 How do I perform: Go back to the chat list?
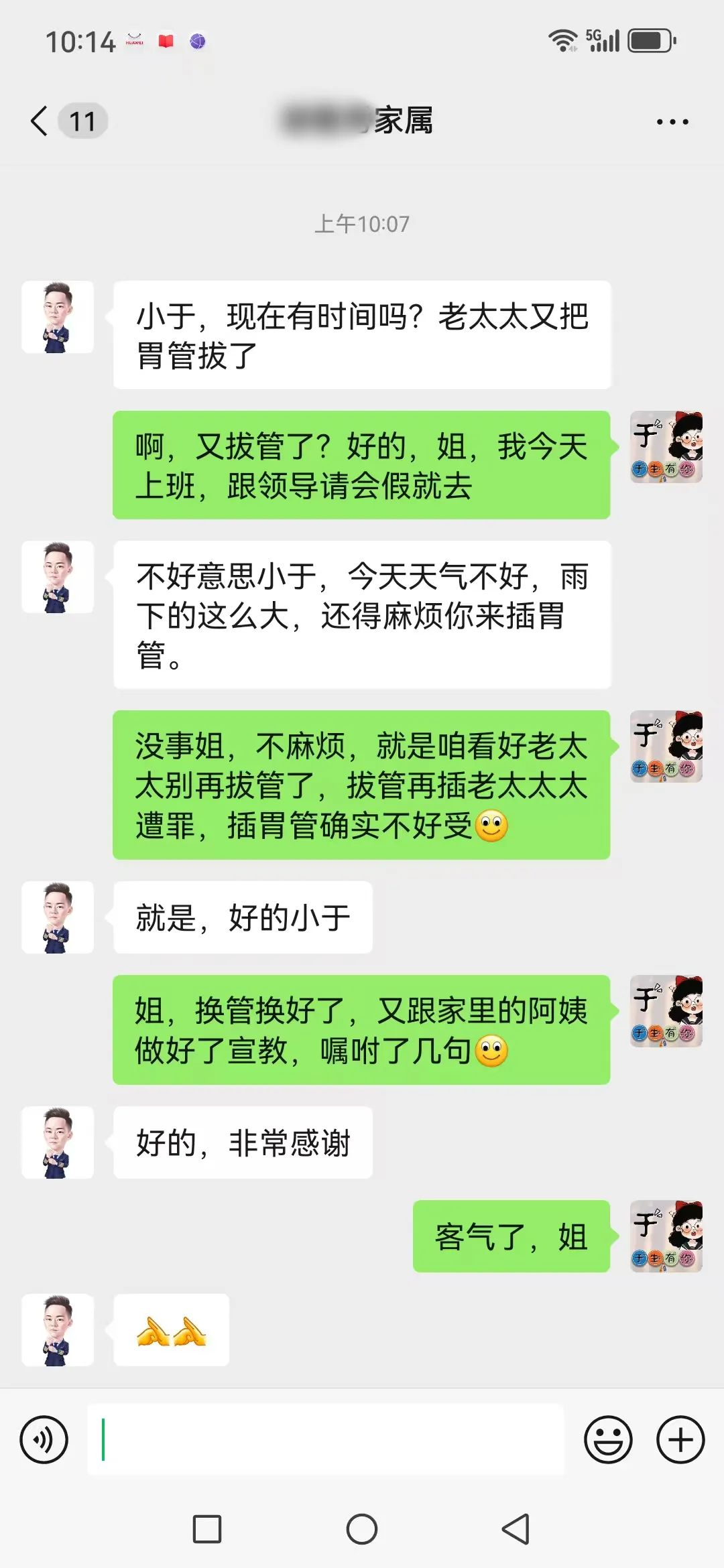(x=40, y=121)
